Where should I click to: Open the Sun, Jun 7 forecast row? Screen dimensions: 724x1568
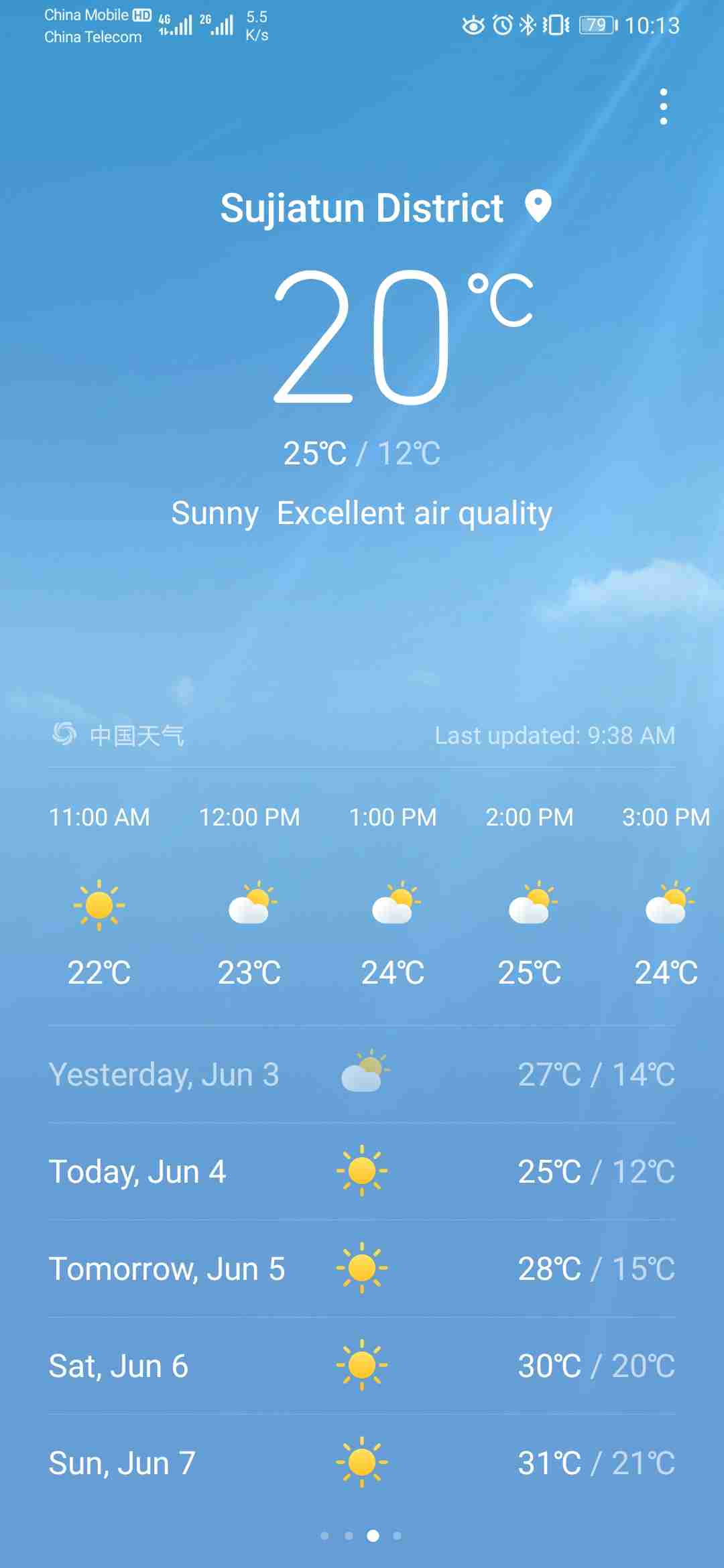362,1463
